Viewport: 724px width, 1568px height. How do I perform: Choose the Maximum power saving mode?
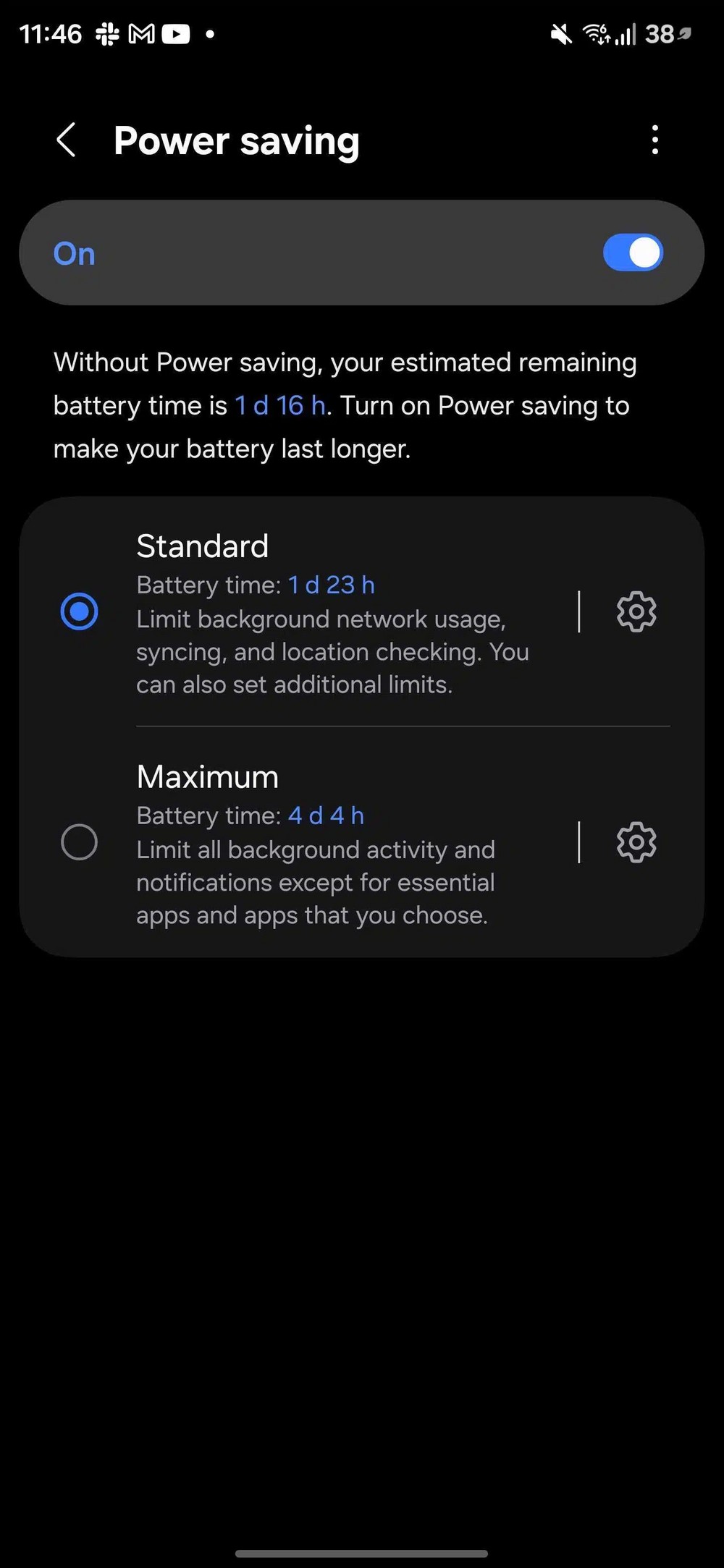(x=80, y=842)
